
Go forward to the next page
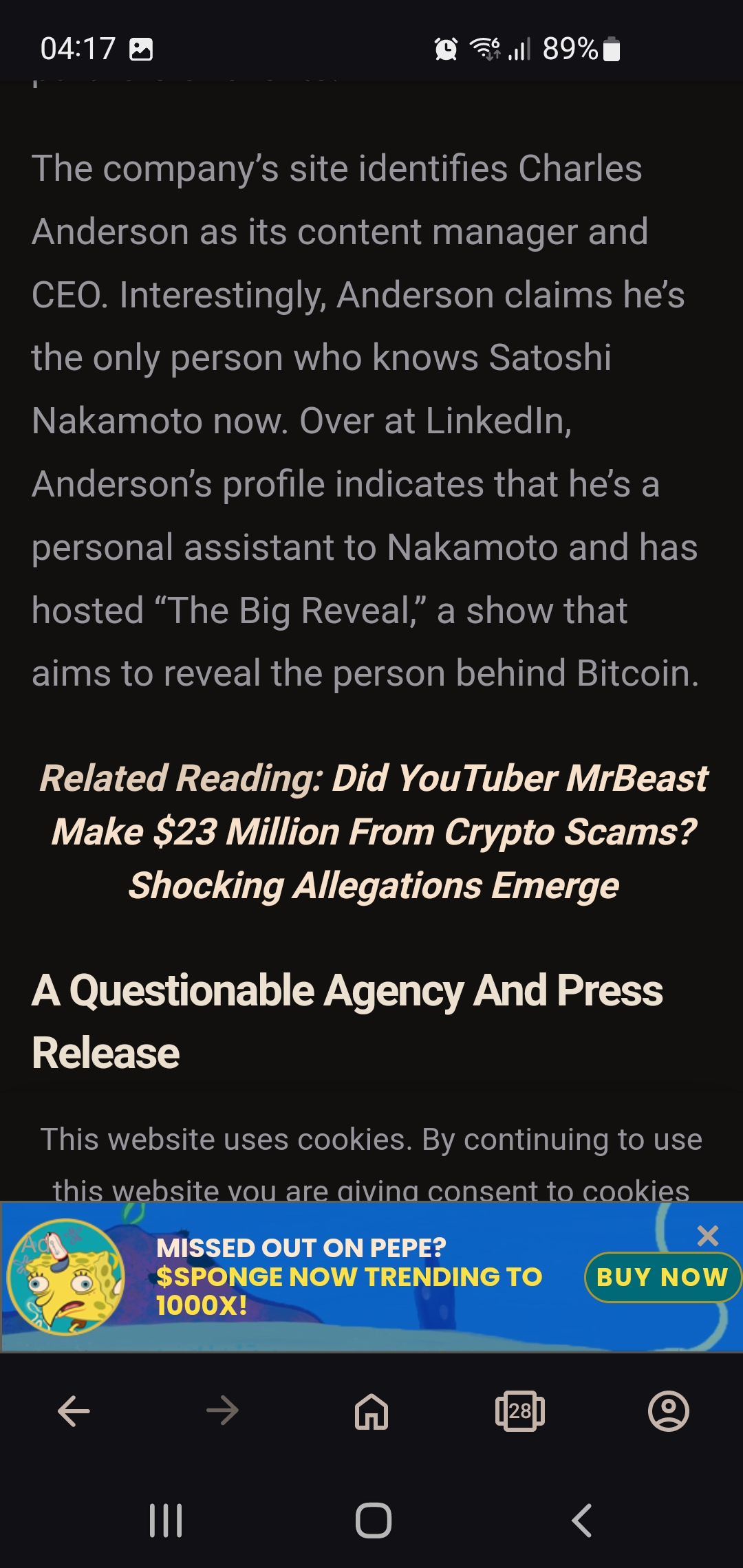(222, 1411)
